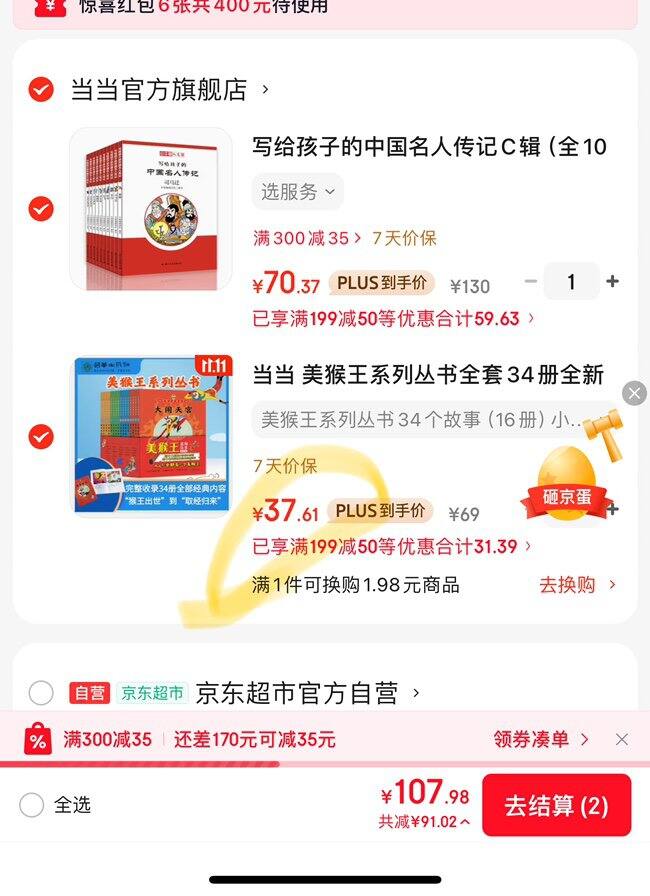650x896 pixels.
Task: Select the 京东超市官方自营 store checkbox
Action: 41,692
